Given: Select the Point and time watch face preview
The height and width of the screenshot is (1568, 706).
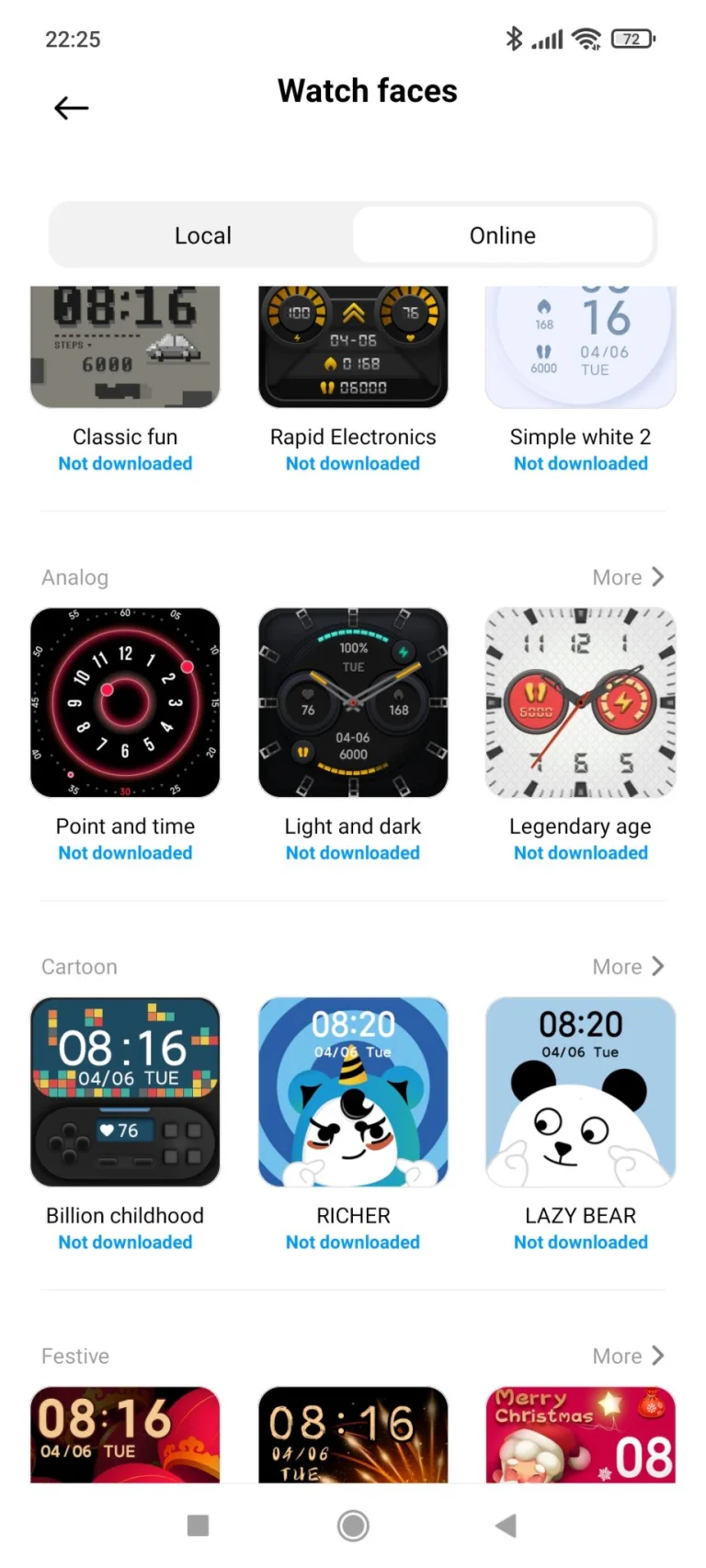Looking at the screenshot, I should click(x=125, y=701).
